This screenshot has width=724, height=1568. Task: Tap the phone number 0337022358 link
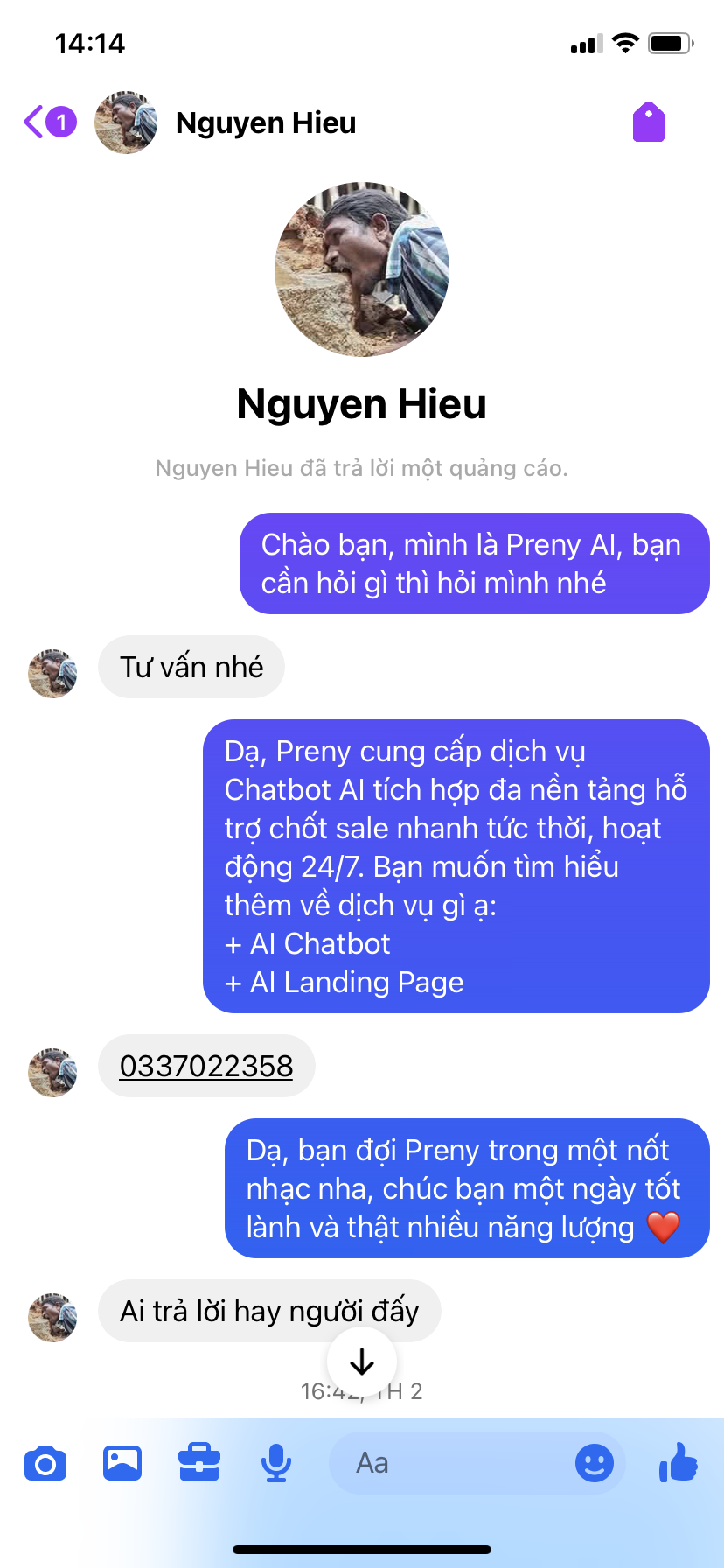(206, 1066)
